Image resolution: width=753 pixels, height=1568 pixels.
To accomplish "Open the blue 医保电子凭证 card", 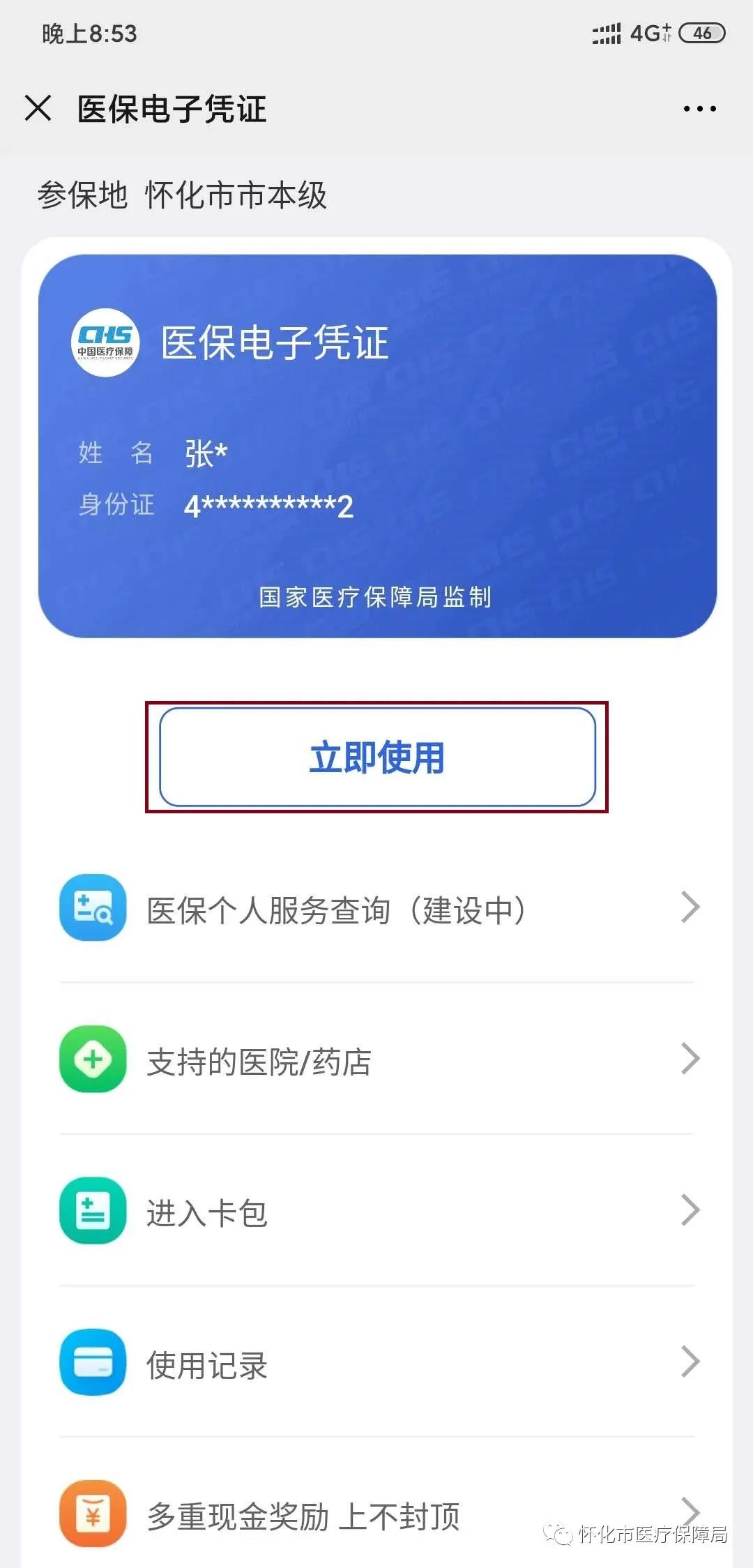I will point(377,446).
